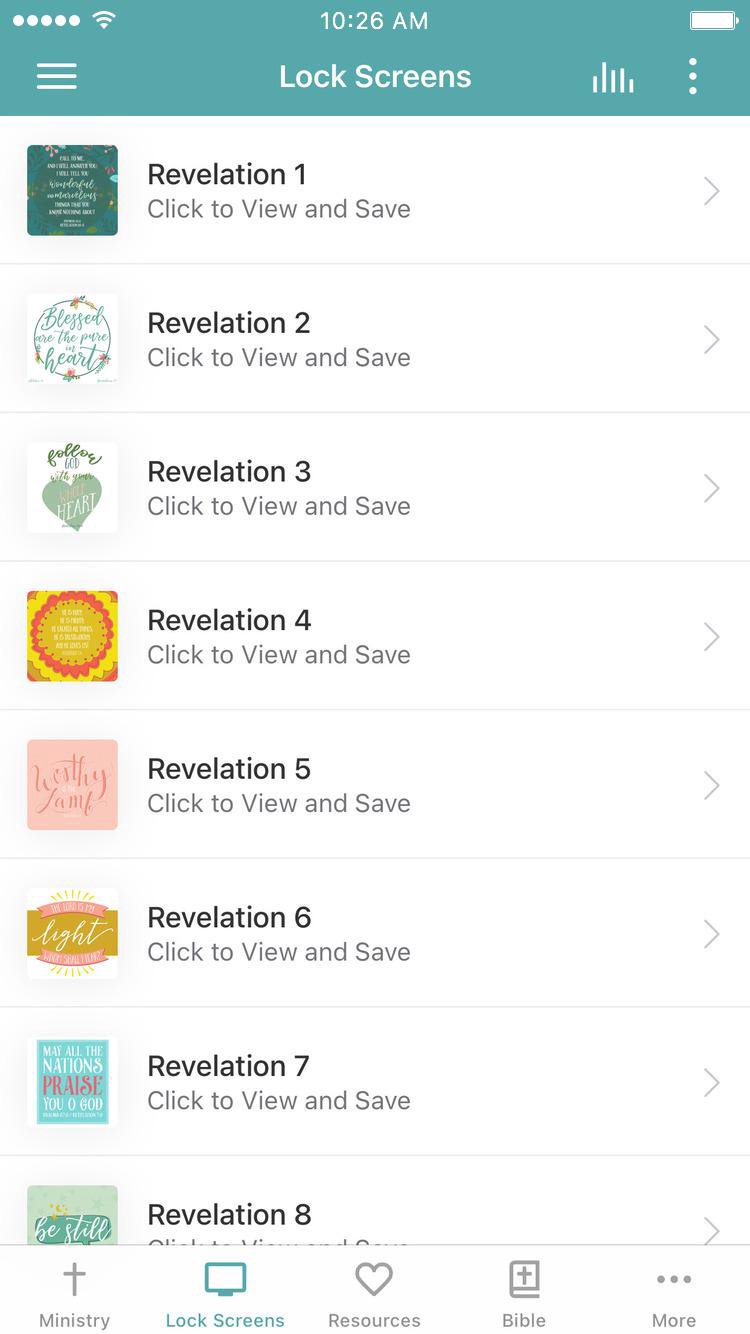View Revelation 7 lock screen

pyautogui.click(x=375, y=1082)
